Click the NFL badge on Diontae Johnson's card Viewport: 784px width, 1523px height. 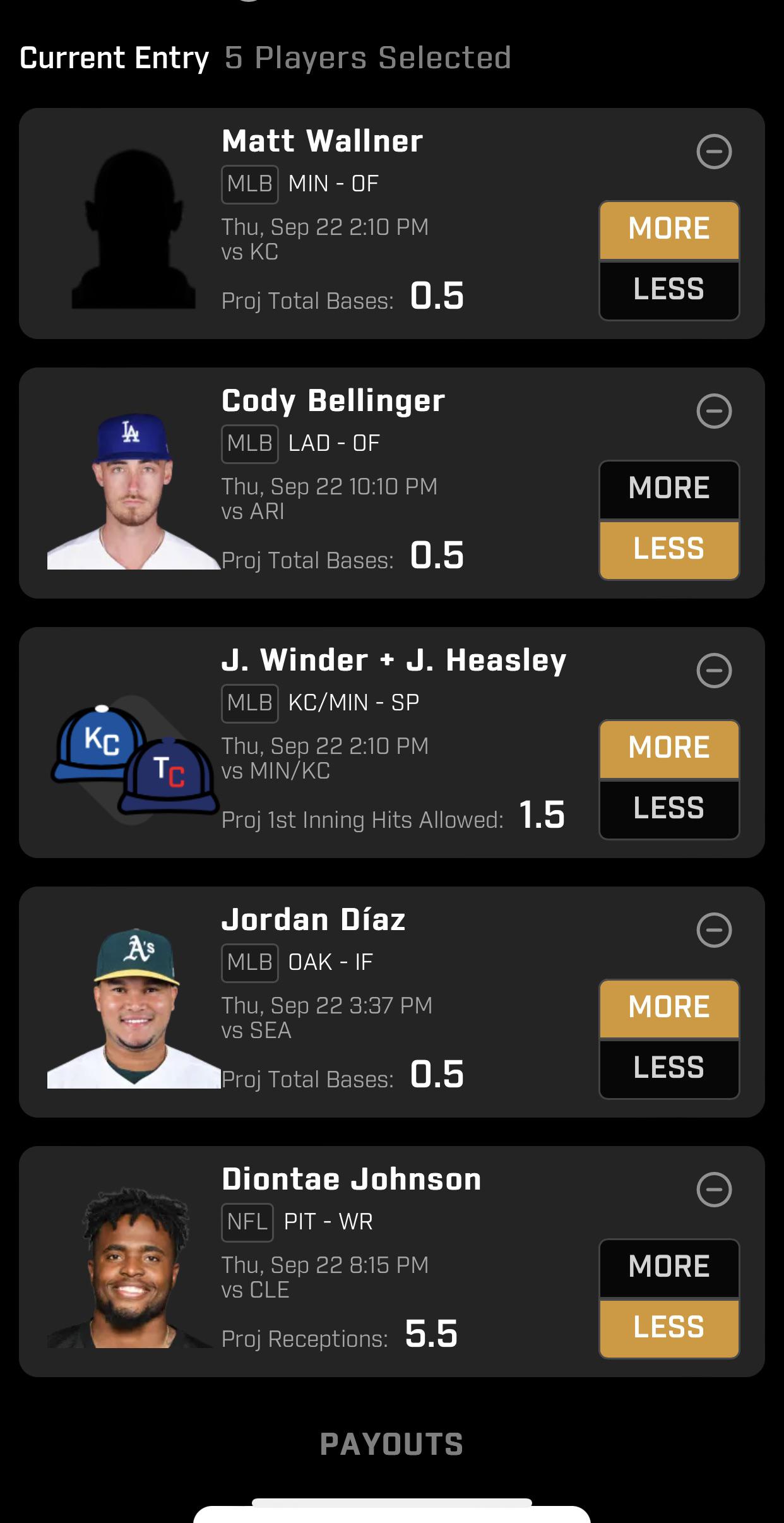pyautogui.click(x=247, y=1222)
